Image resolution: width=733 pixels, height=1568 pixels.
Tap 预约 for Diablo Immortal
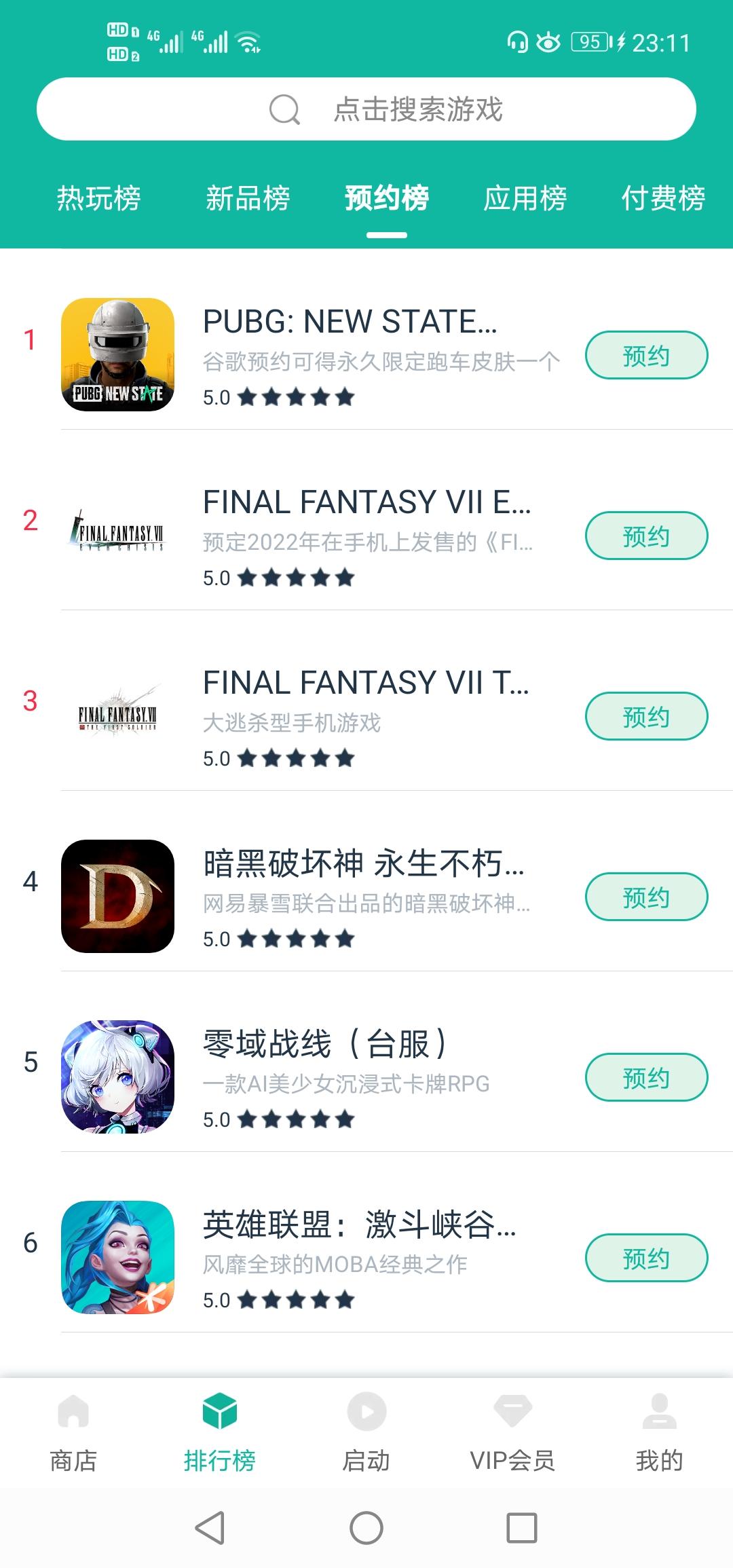646,896
